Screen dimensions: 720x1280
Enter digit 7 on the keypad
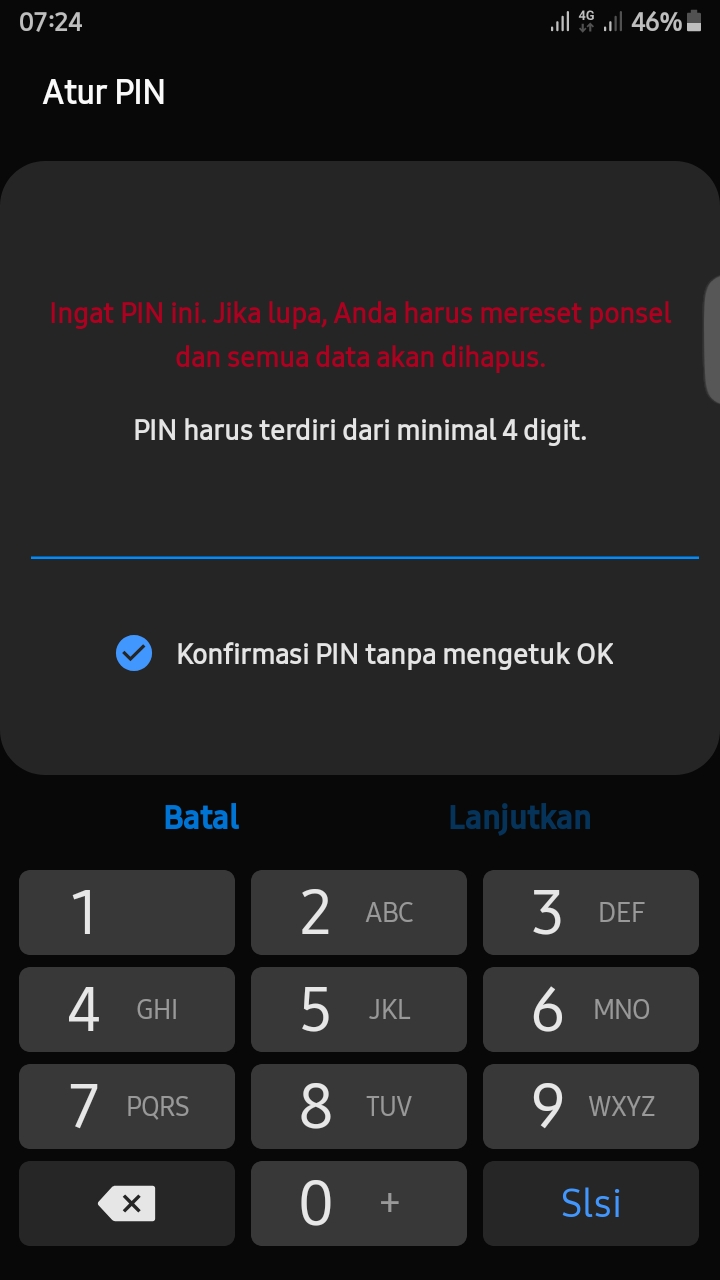tap(127, 1106)
